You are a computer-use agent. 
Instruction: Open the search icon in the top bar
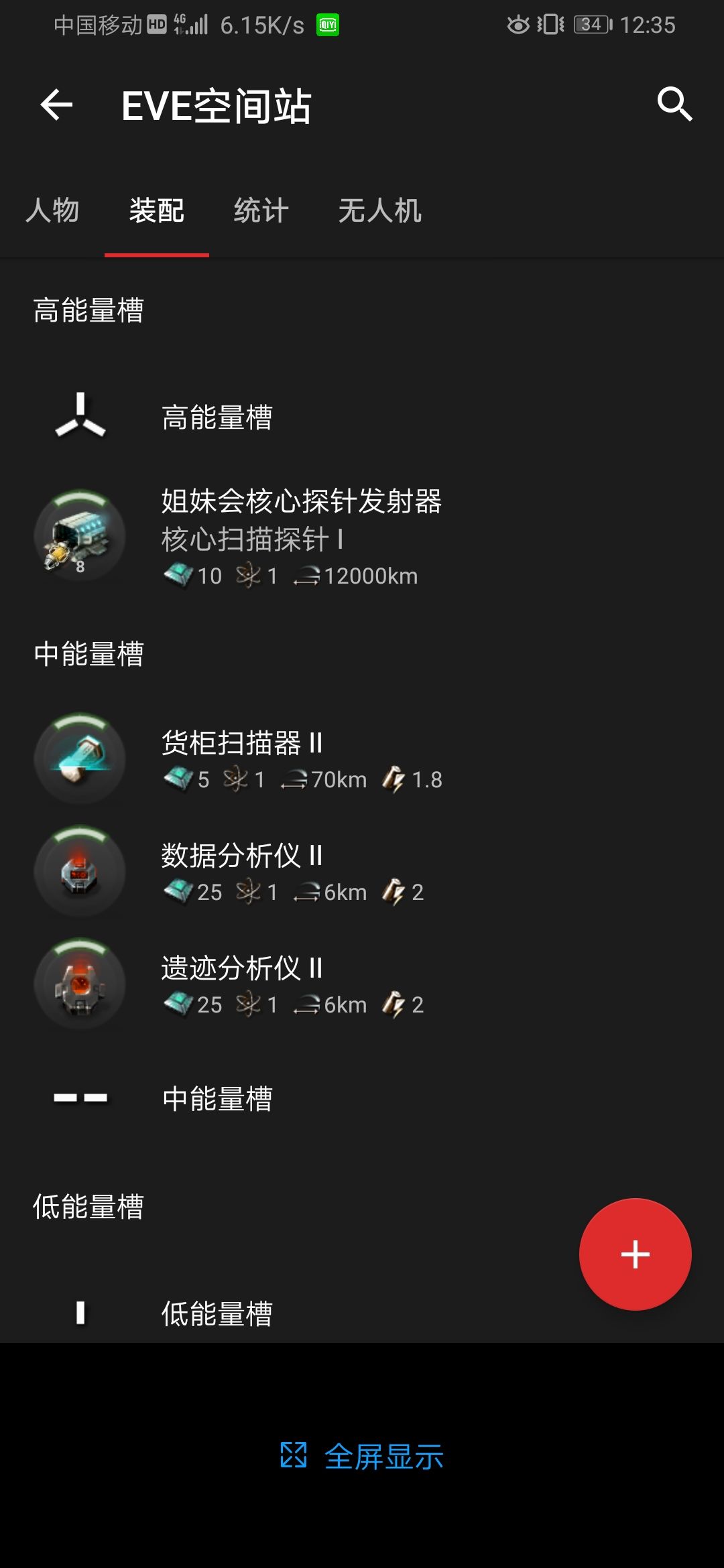pyautogui.click(x=675, y=105)
